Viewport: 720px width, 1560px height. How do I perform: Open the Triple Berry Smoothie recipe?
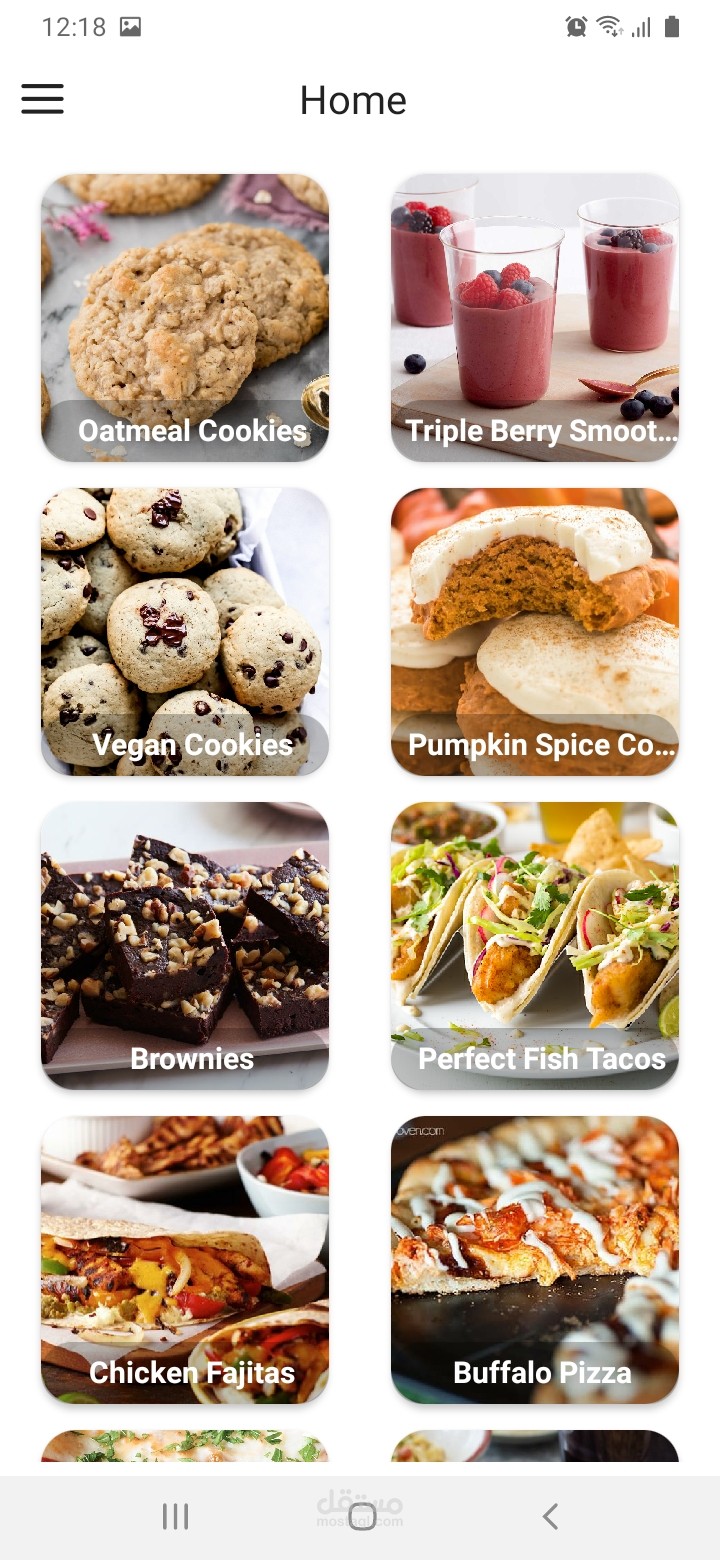pos(535,318)
